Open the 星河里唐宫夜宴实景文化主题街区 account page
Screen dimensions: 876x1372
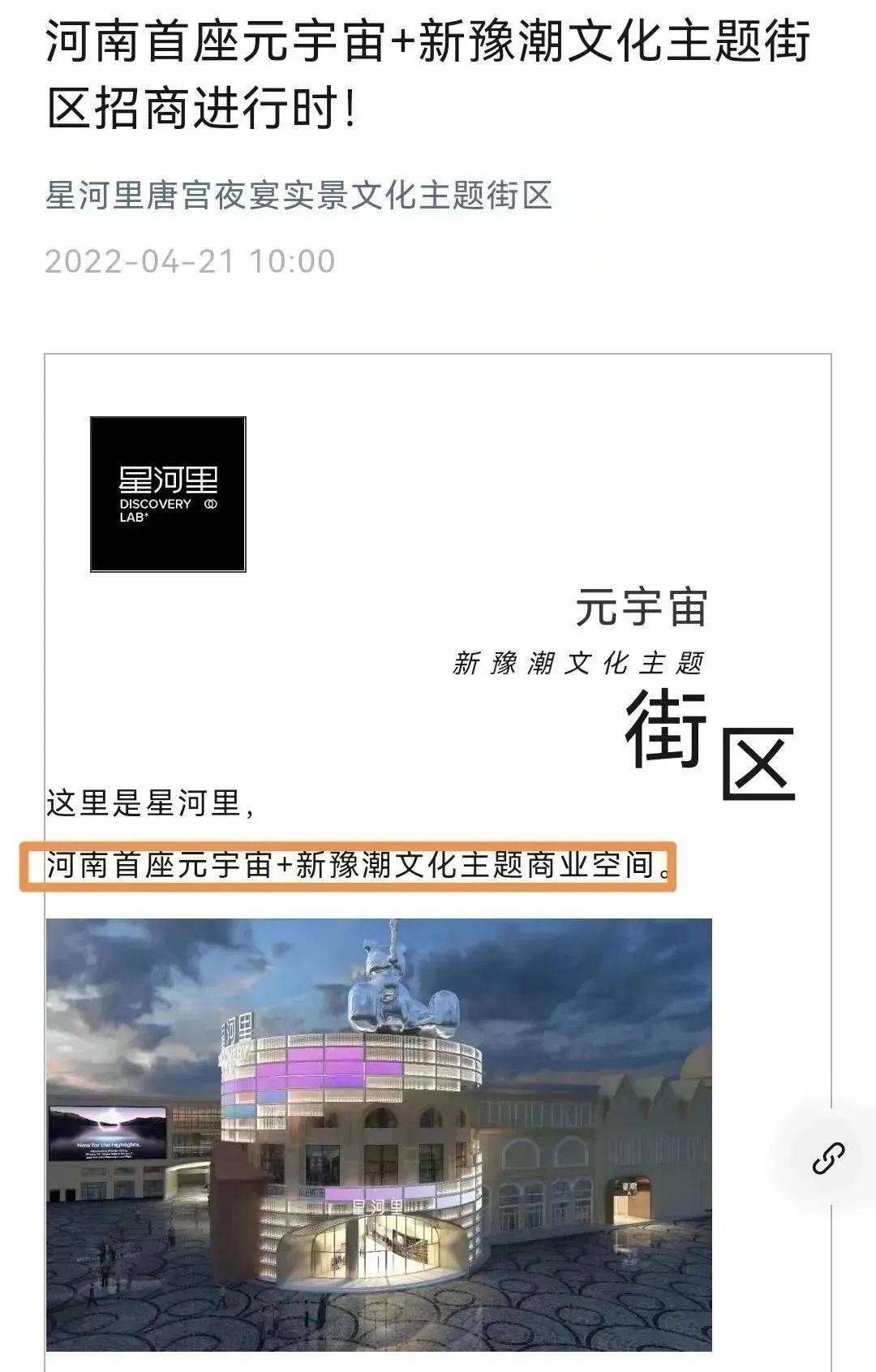298,196
